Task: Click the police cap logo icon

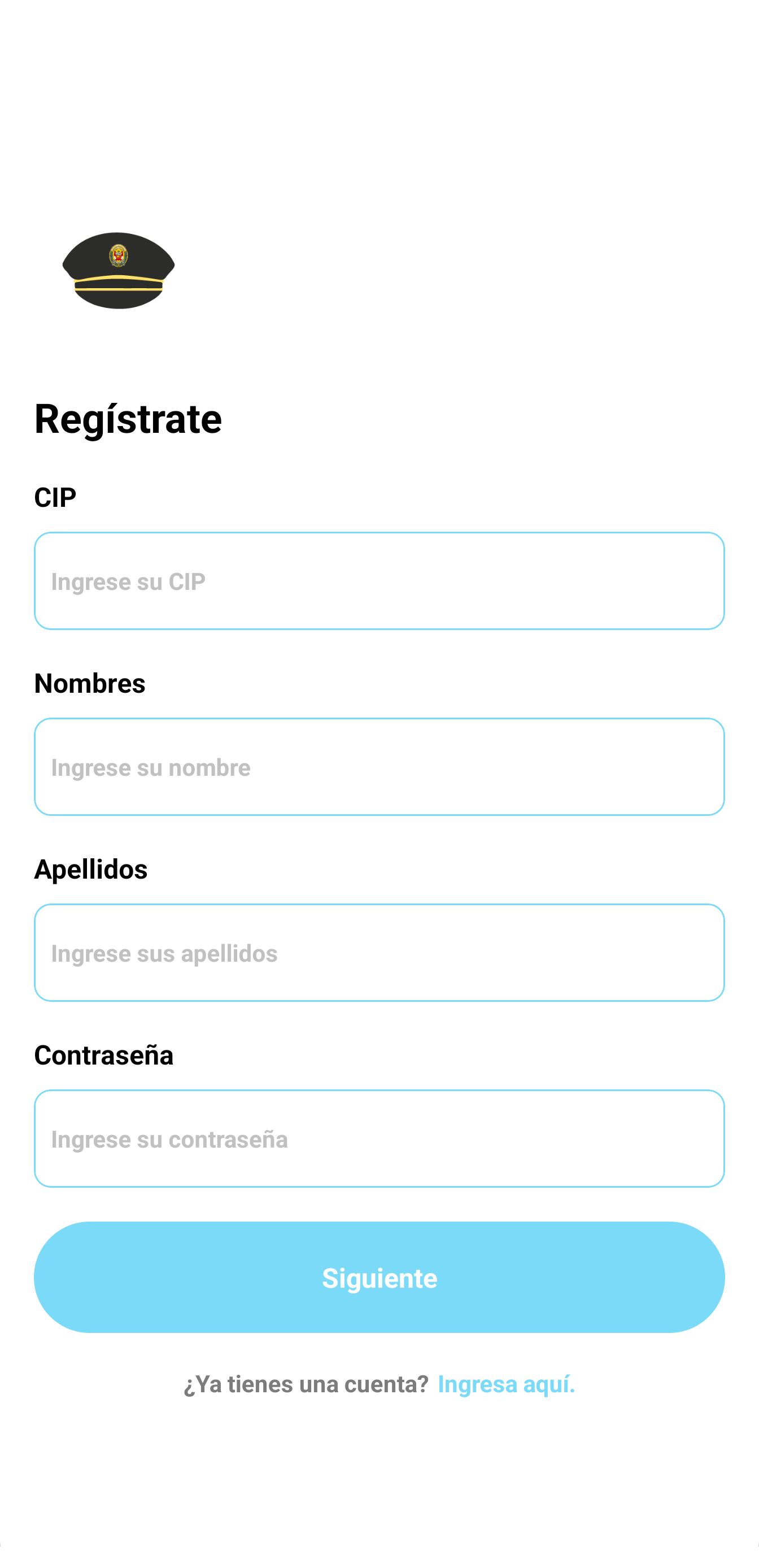Action: pos(119,271)
